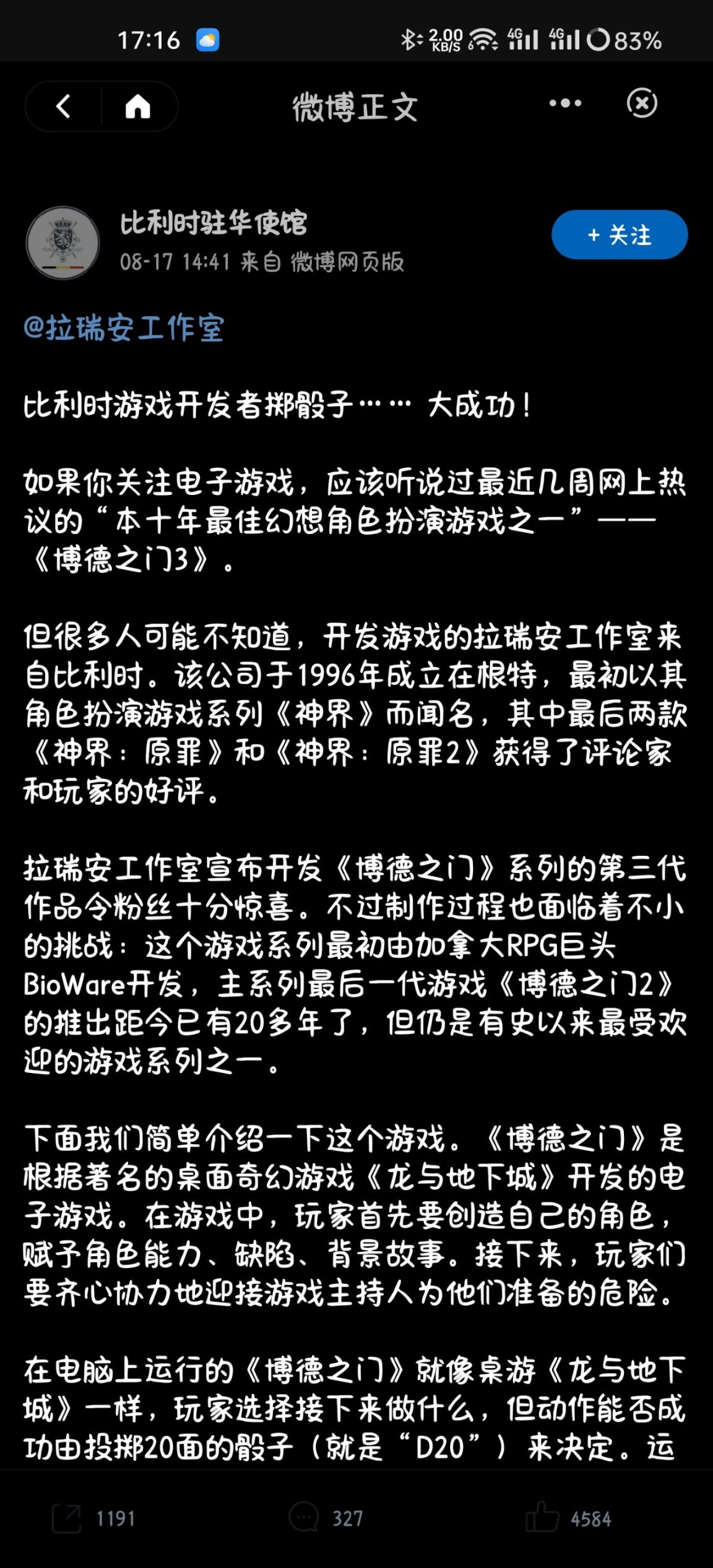Image resolution: width=713 pixels, height=1568 pixels.
Task: Open the @拉瑞安工作室 mention link
Action: tap(124, 327)
